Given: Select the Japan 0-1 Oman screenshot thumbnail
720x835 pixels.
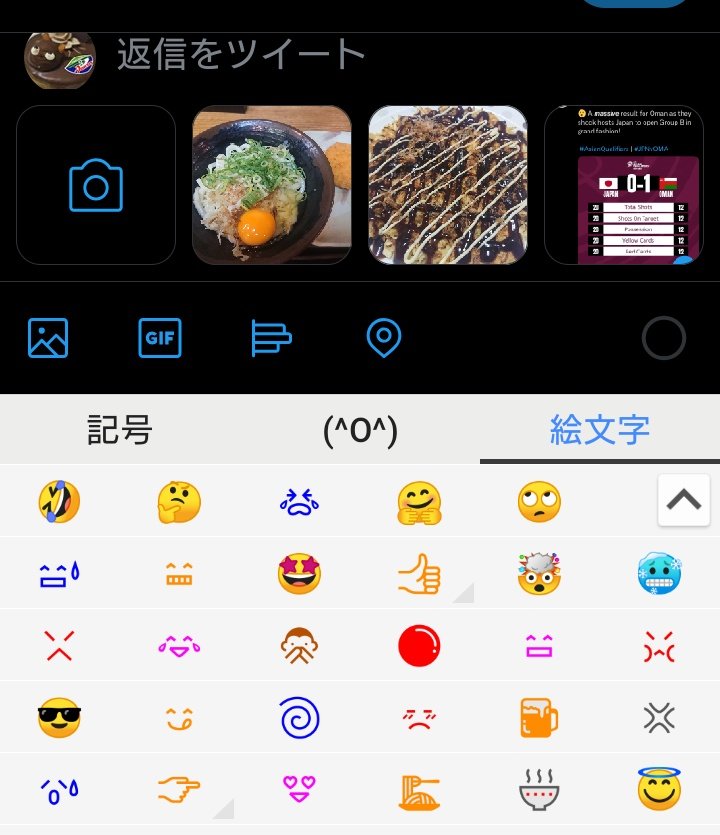Looking at the screenshot, I should pos(632,185).
